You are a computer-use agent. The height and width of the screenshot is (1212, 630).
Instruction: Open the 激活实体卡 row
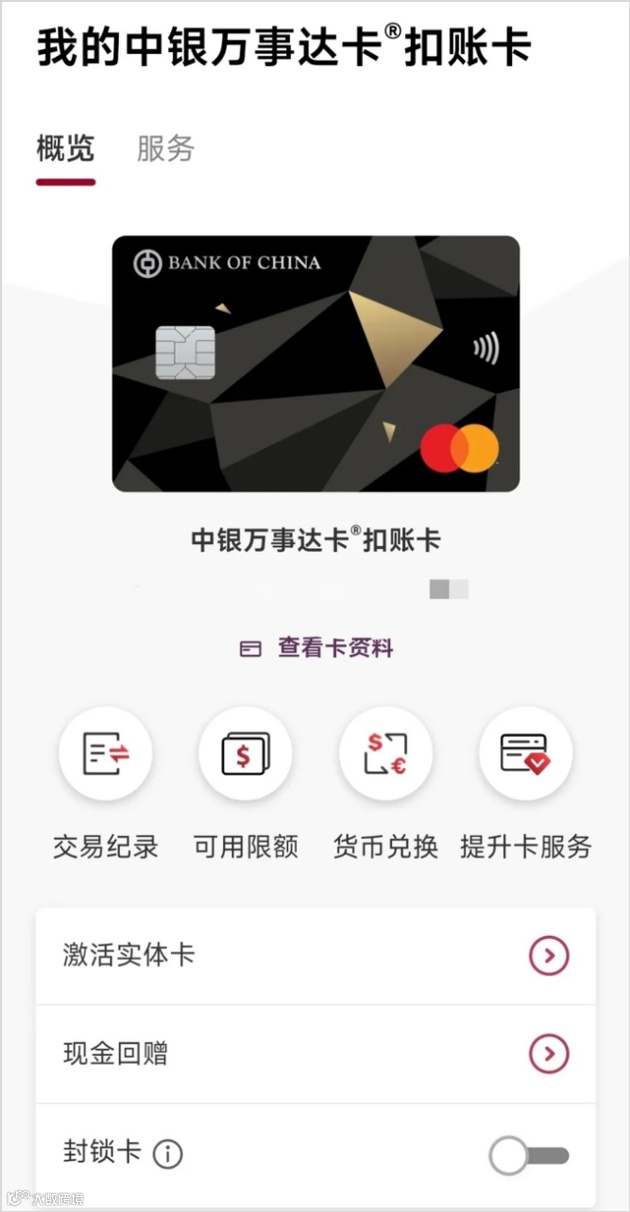click(315, 956)
